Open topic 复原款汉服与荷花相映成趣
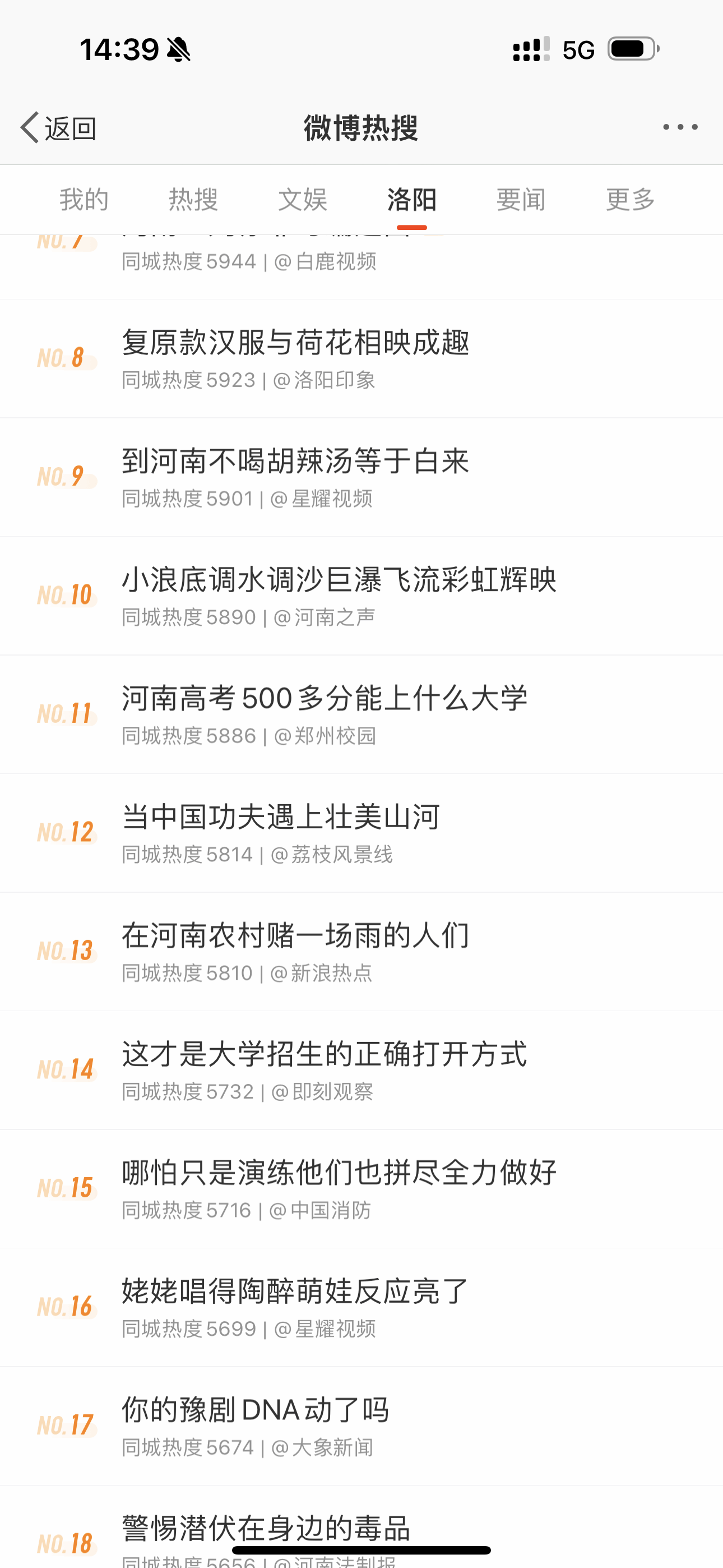The height and width of the screenshot is (1568, 723). (x=361, y=358)
